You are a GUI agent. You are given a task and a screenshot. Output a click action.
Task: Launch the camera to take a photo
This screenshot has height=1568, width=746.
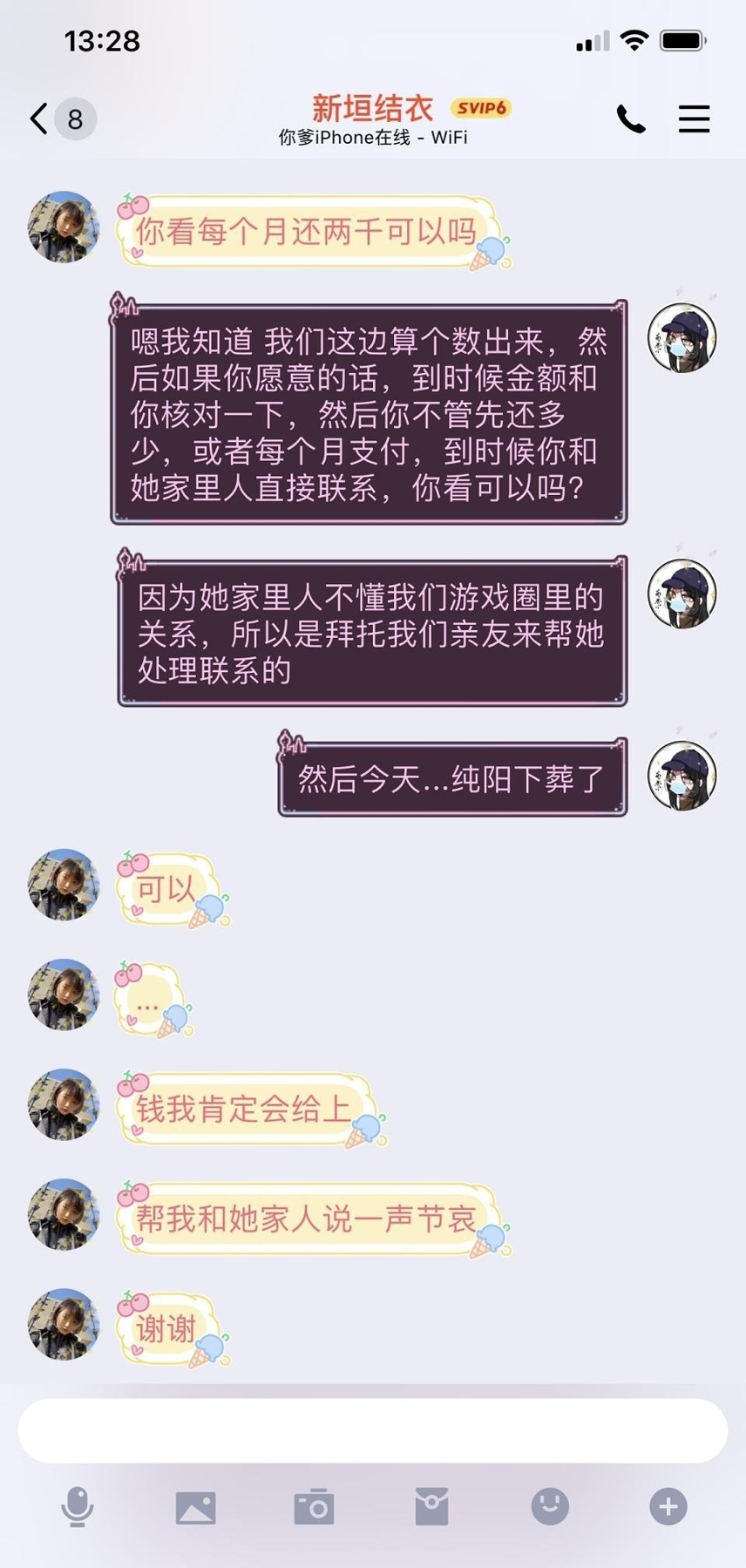(314, 1506)
